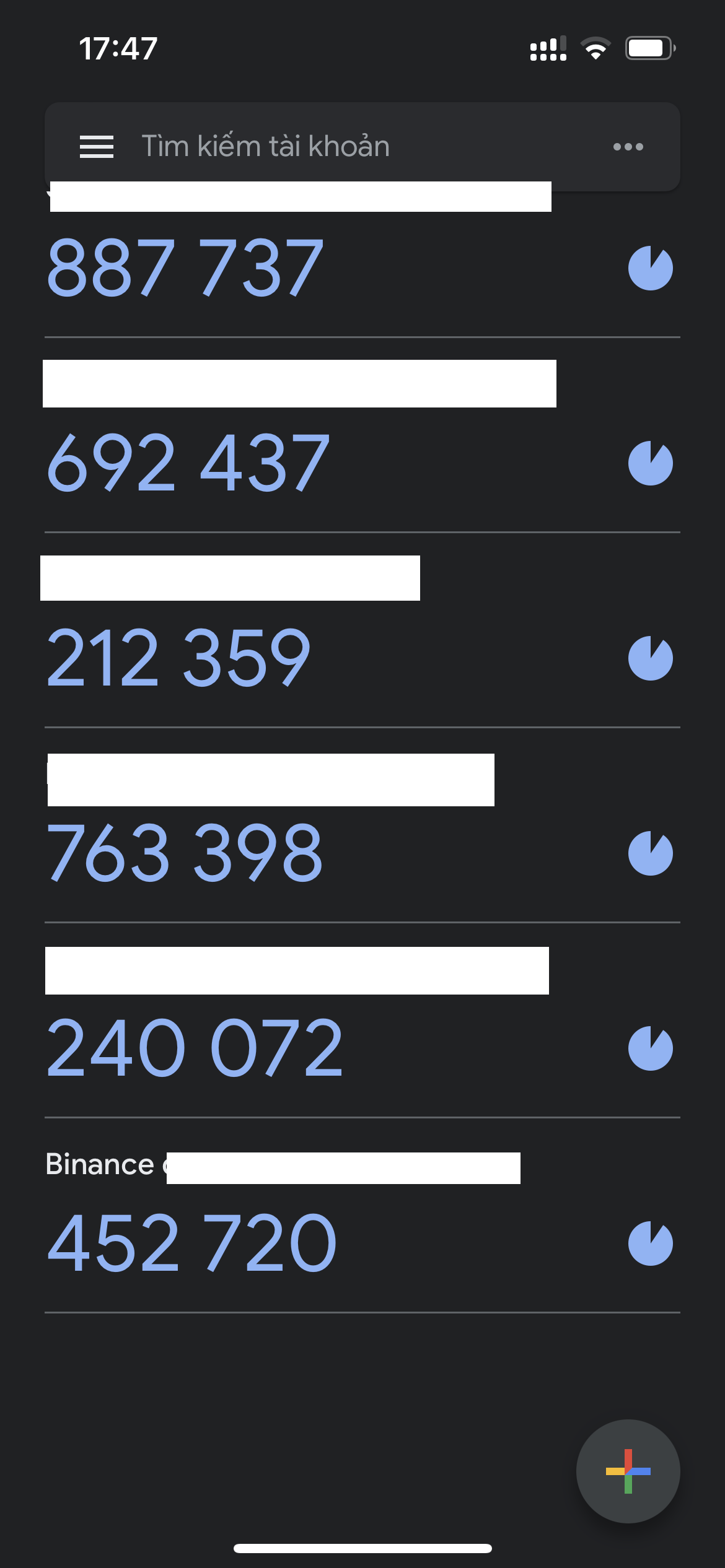Copy the code 240 072

click(195, 1048)
